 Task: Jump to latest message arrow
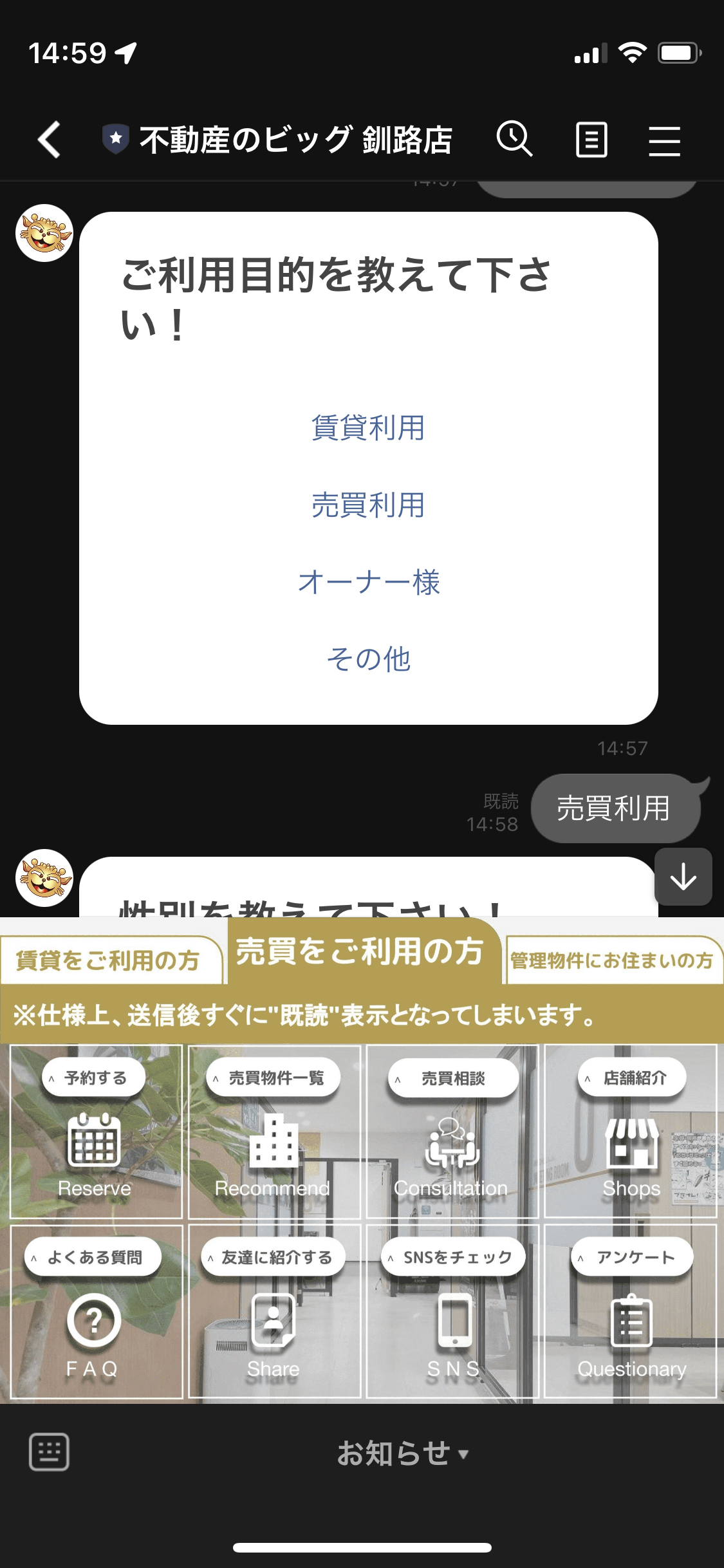(x=683, y=877)
